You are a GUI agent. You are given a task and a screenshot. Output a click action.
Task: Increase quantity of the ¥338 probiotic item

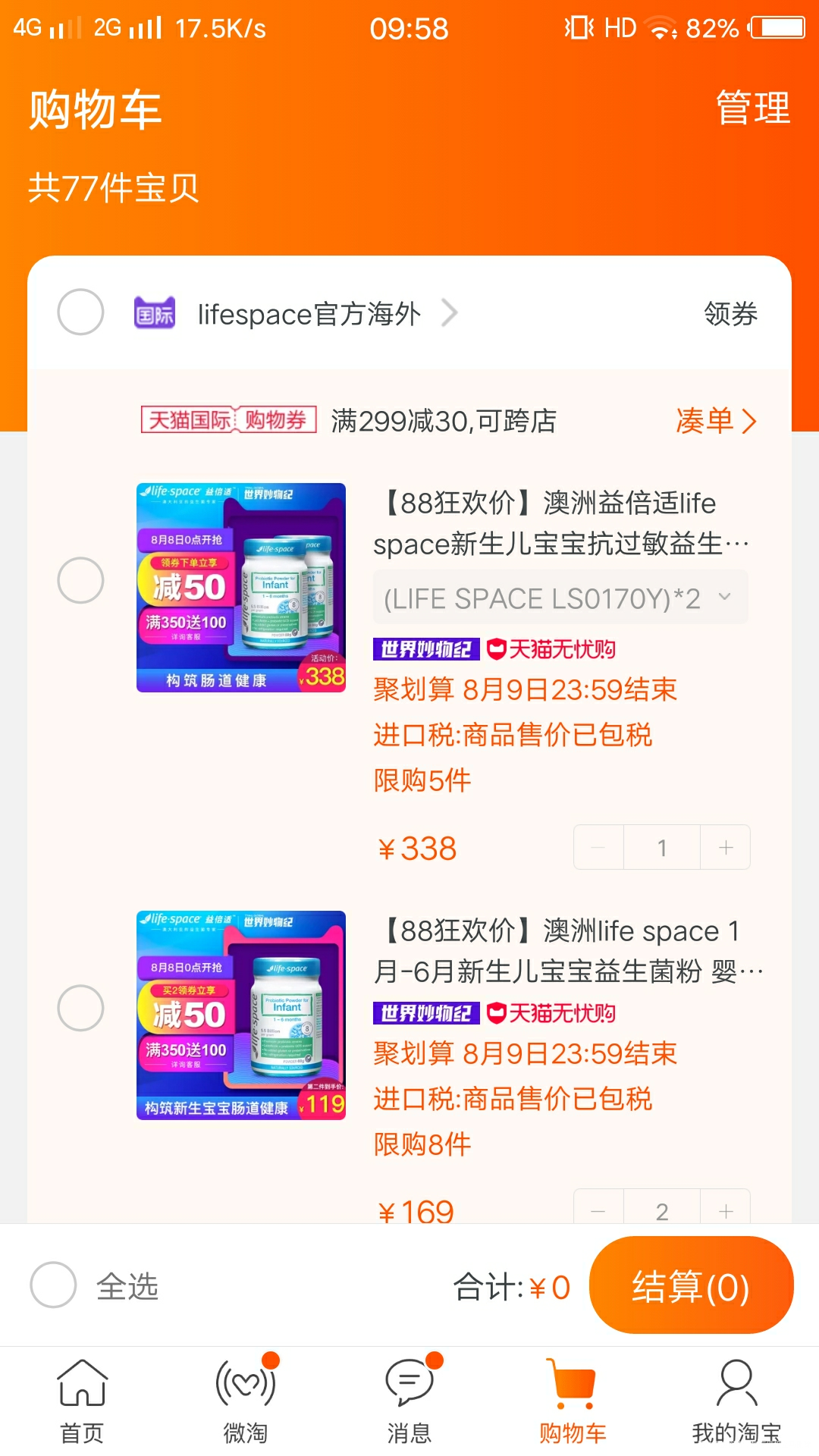pos(725,847)
